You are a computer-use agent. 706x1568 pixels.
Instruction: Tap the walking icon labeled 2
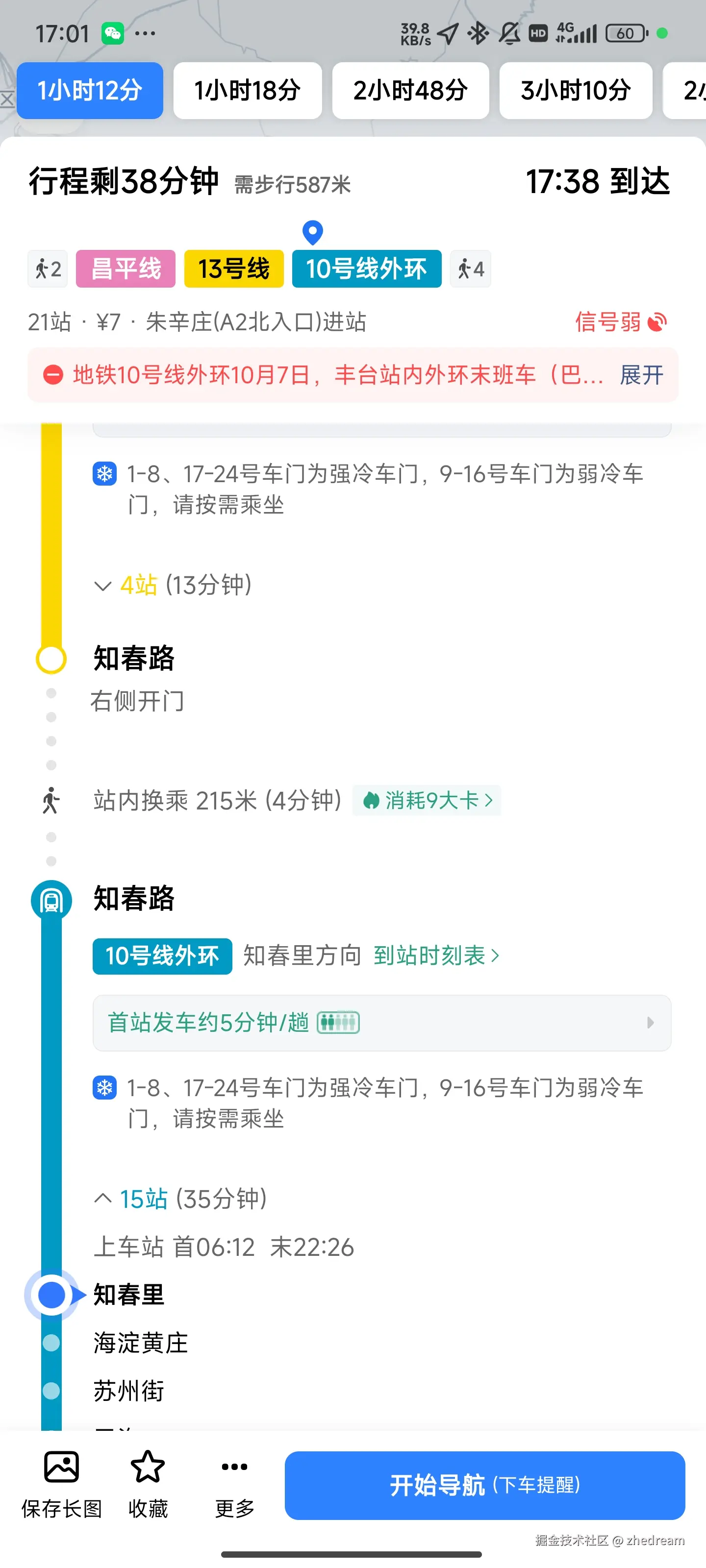click(47, 269)
